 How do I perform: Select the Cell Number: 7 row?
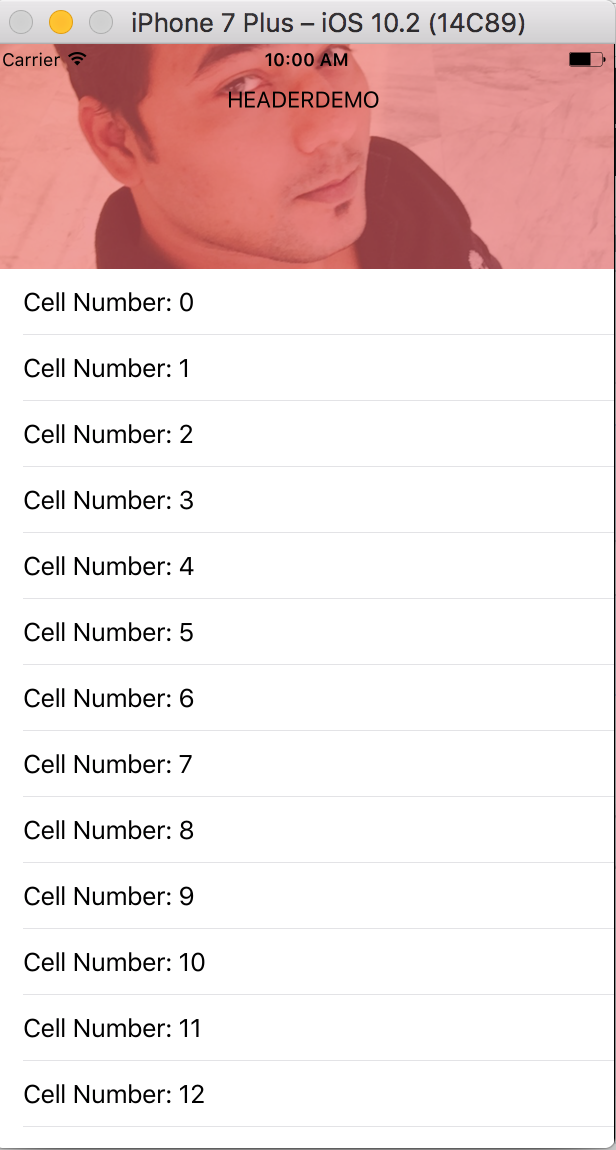307,764
